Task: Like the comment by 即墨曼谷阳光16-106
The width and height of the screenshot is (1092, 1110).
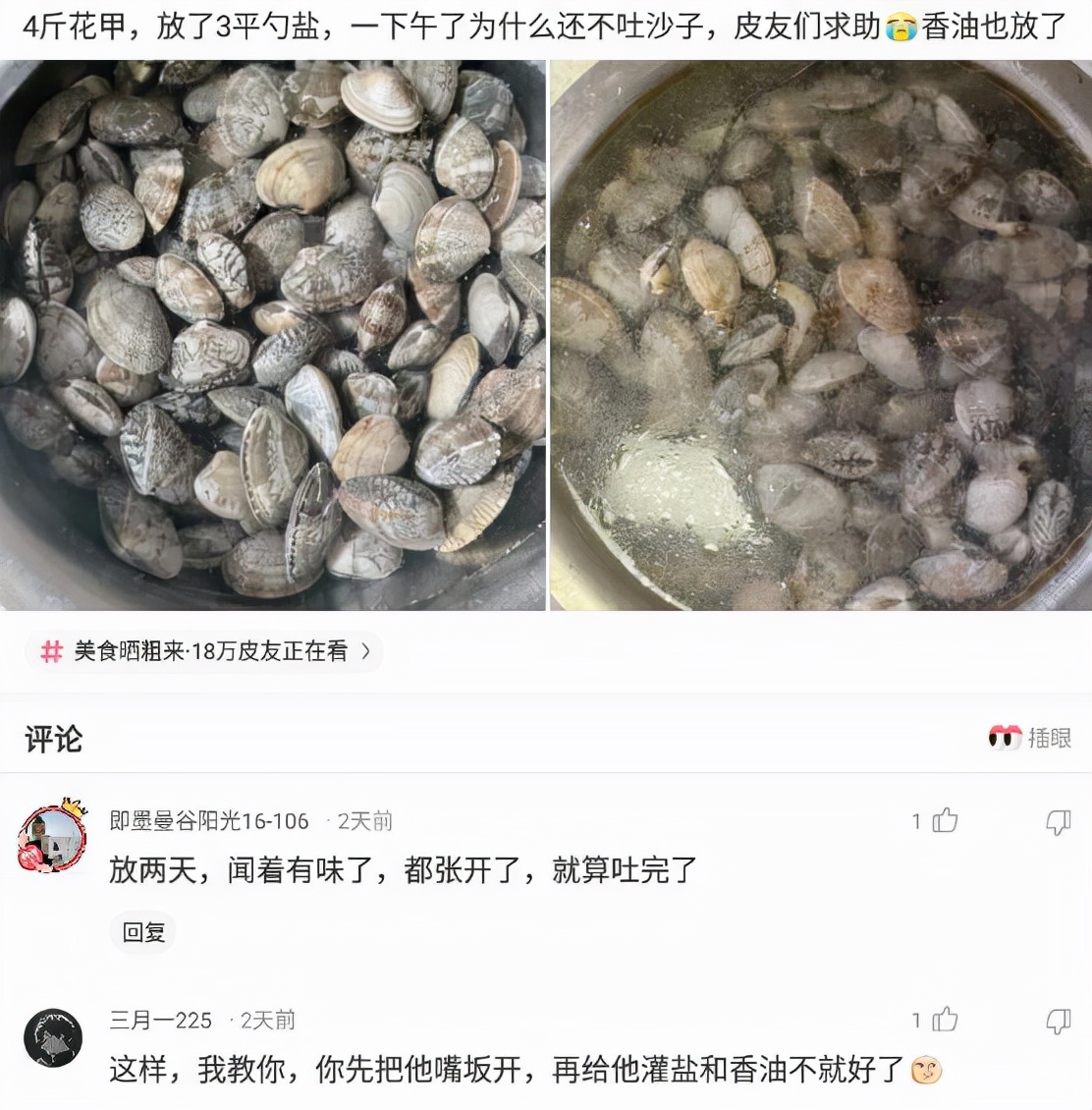Action: point(945,821)
